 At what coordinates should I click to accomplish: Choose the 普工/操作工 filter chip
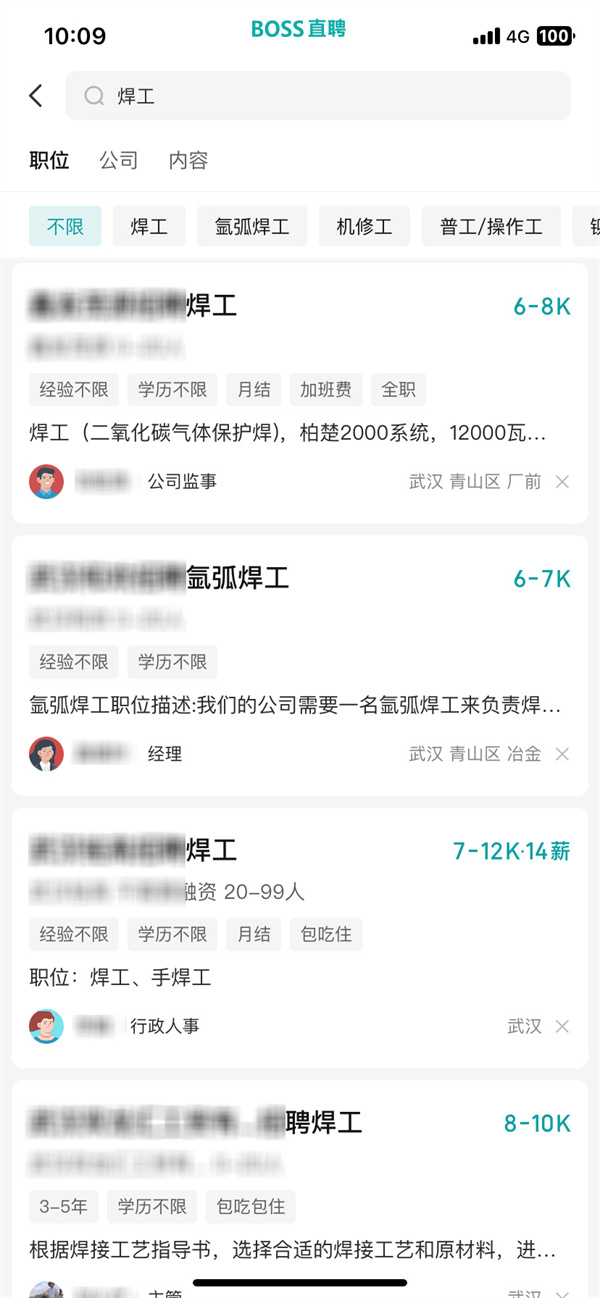[x=491, y=227]
